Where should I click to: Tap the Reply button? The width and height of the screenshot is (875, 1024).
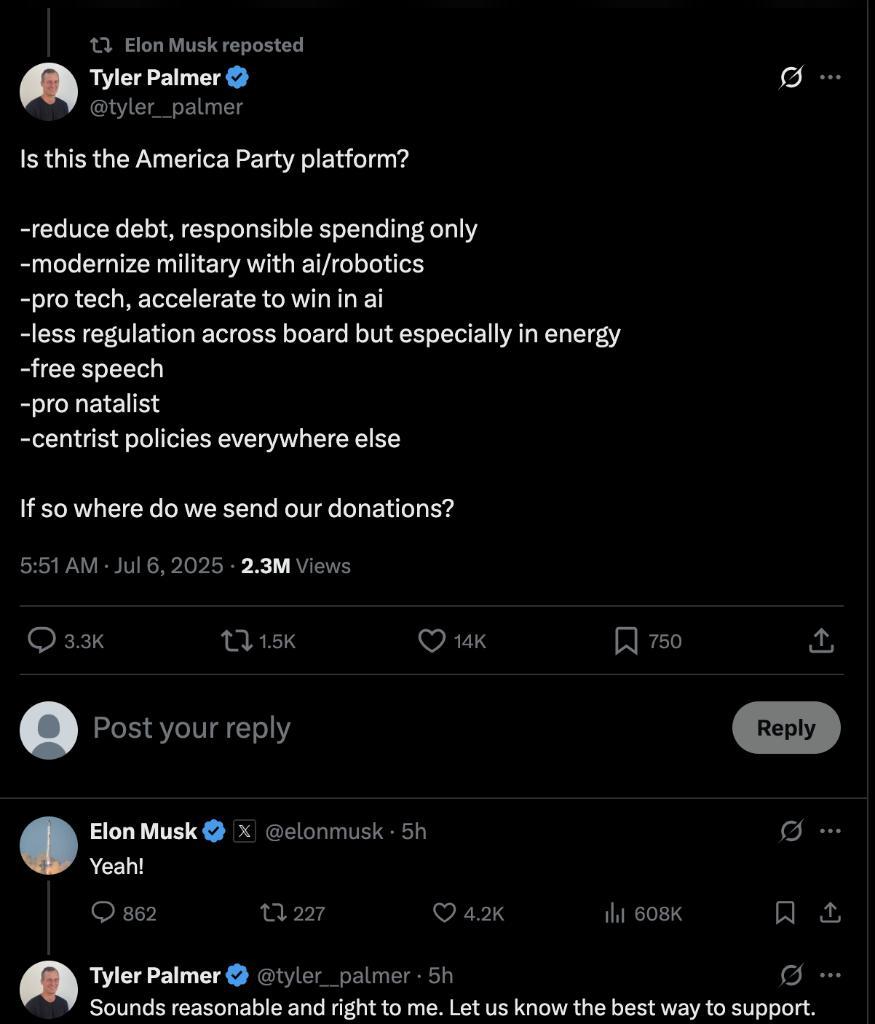(x=785, y=728)
